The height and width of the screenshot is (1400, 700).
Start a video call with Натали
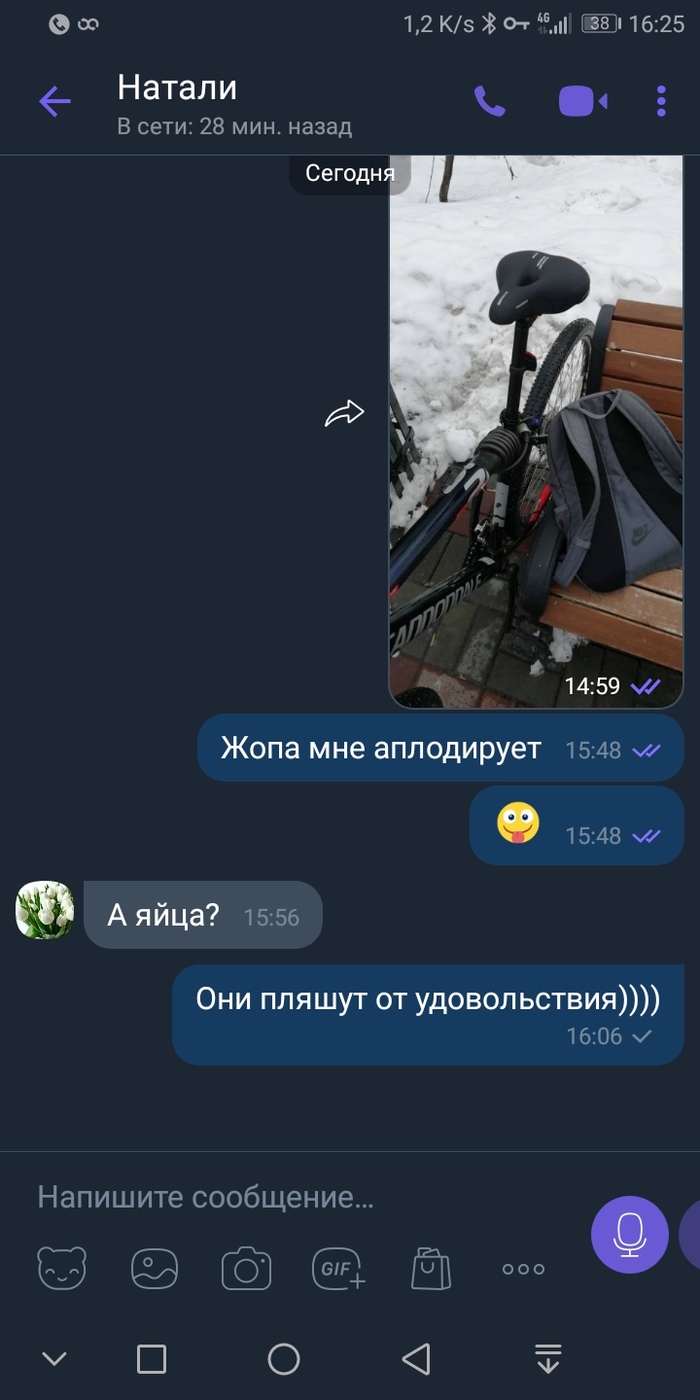[x=583, y=101]
